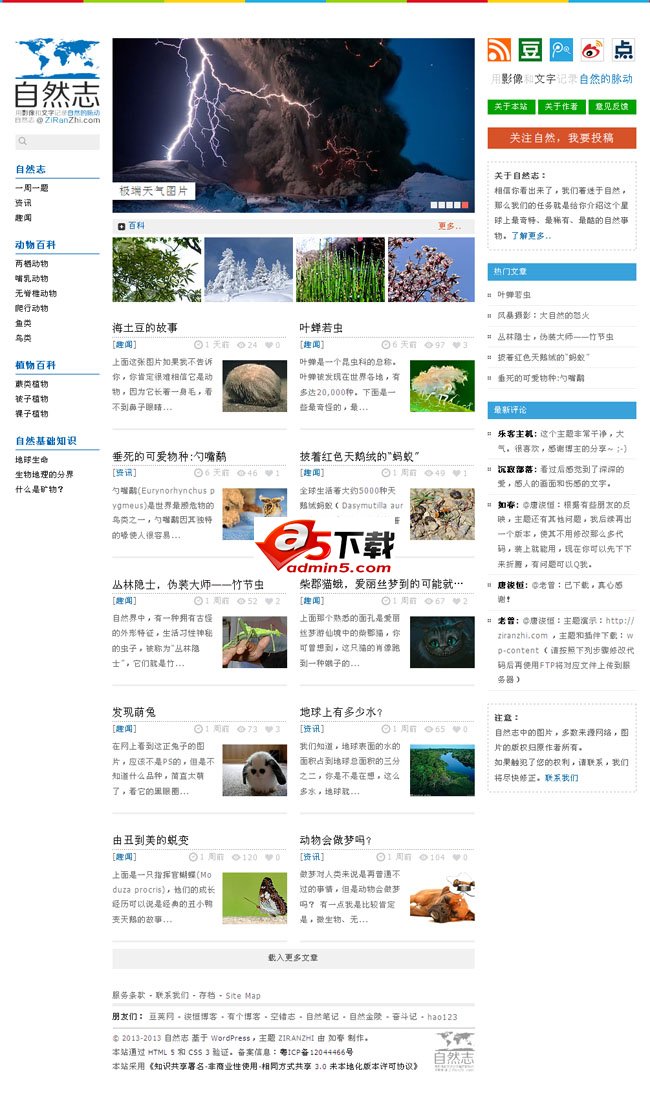Tap 关注自然，我要投稿 banner button
The image size is (650, 1095).
tap(561, 138)
